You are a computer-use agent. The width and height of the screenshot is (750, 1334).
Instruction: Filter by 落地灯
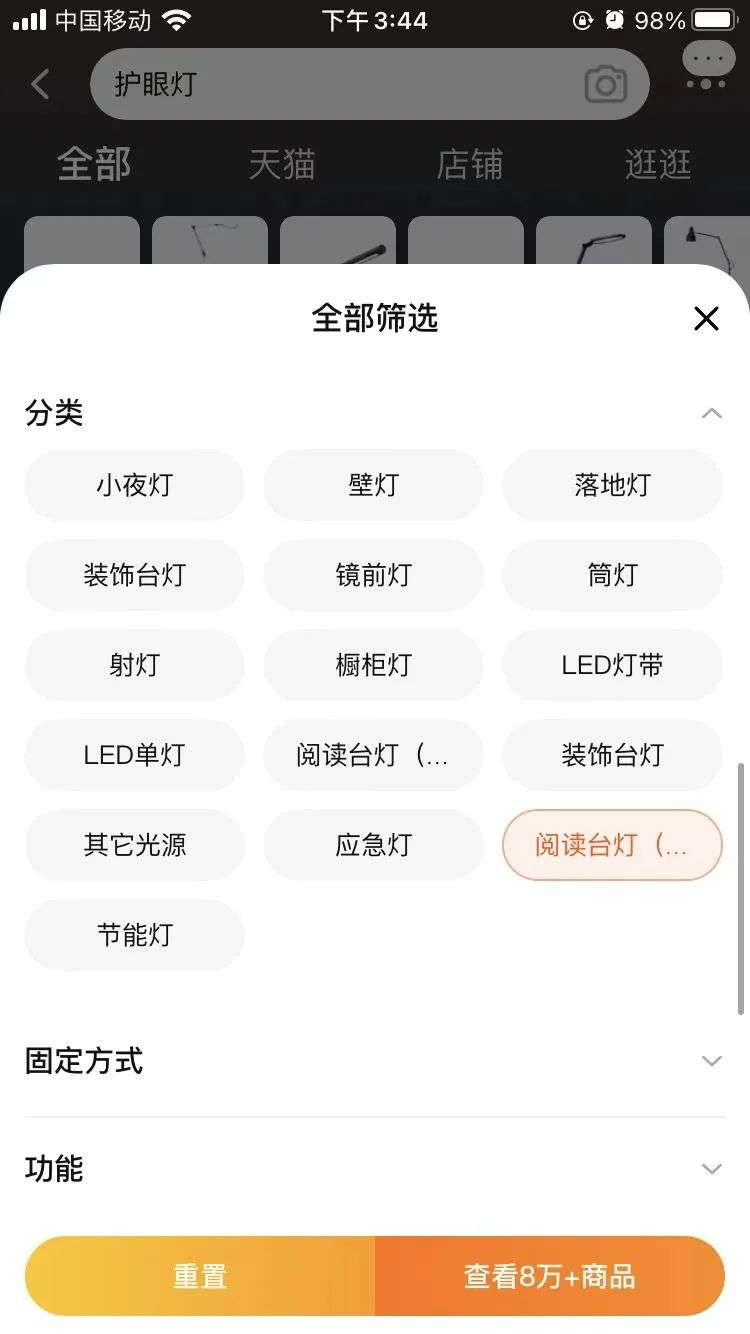pos(612,485)
